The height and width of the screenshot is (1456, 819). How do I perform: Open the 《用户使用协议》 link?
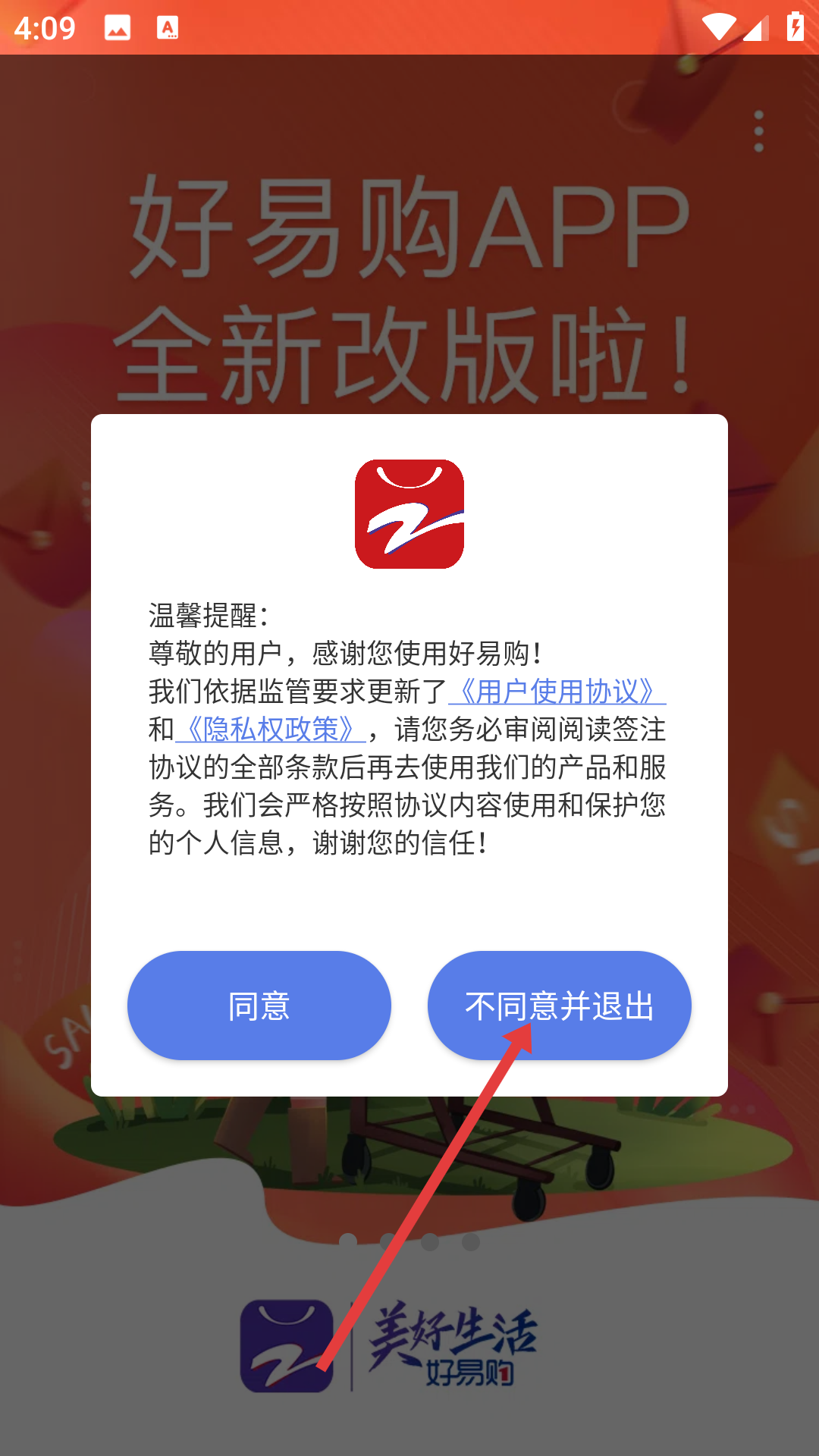(x=557, y=691)
